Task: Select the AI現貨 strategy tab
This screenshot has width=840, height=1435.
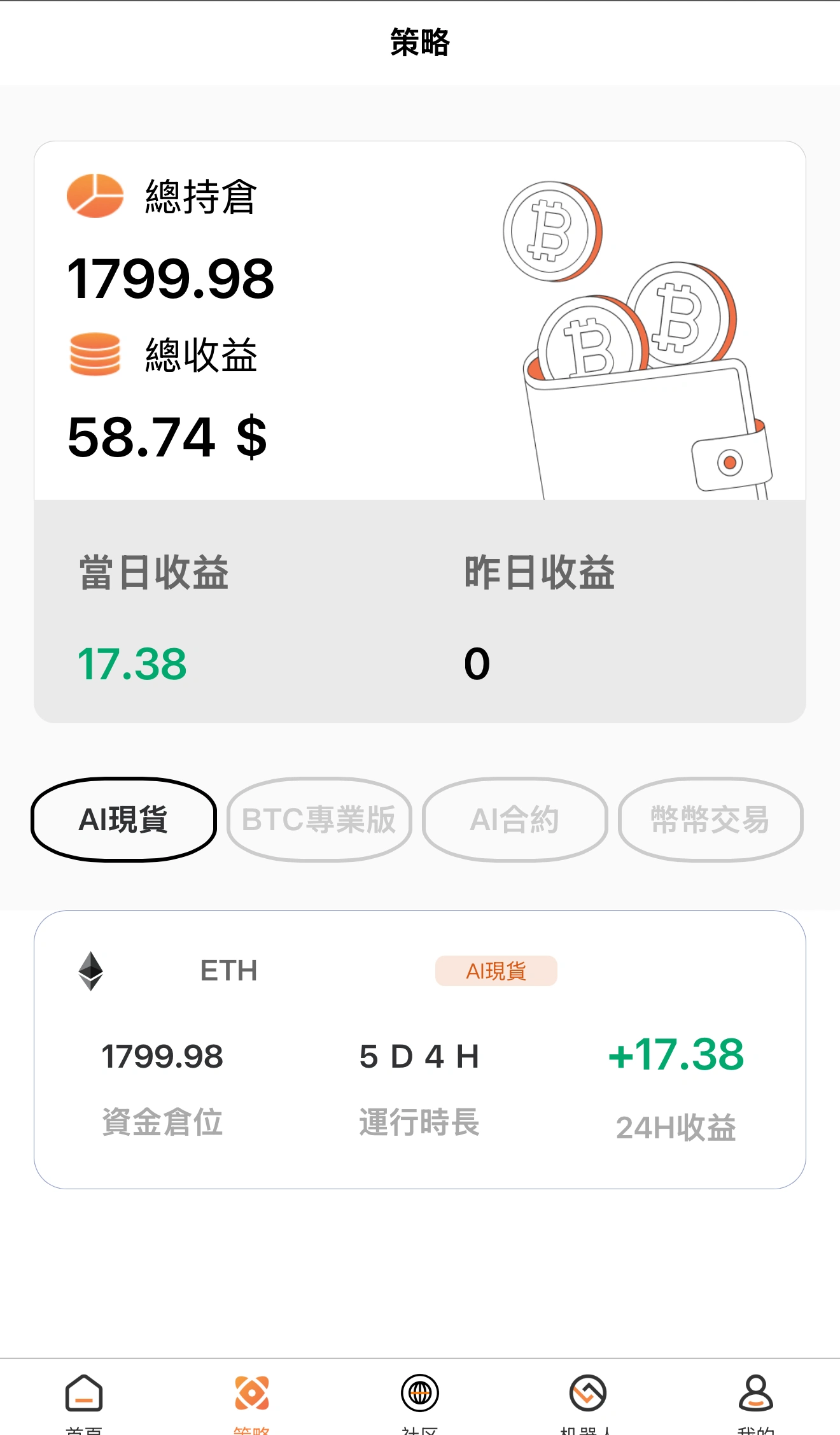Action: [x=123, y=819]
